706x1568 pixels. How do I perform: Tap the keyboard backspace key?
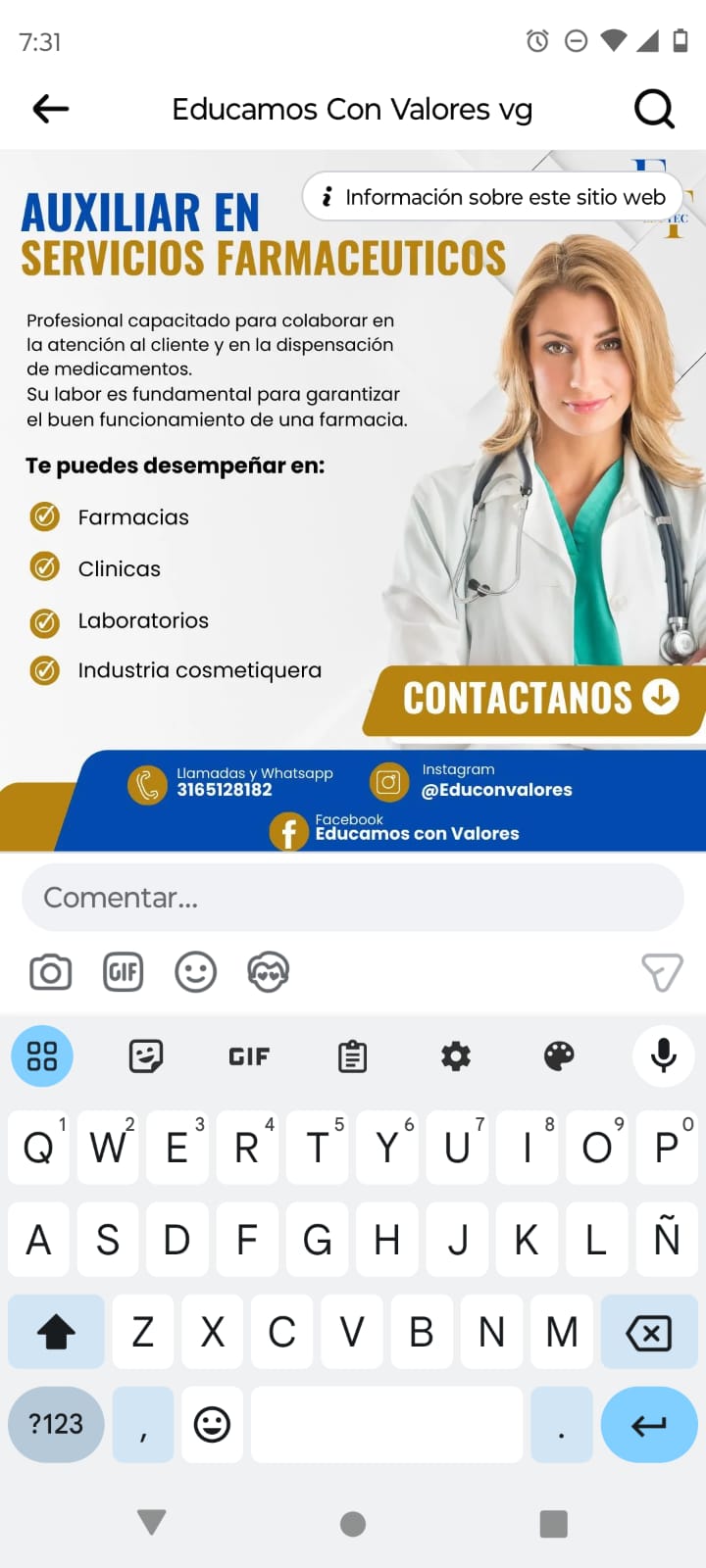pyautogui.click(x=648, y=1332)
